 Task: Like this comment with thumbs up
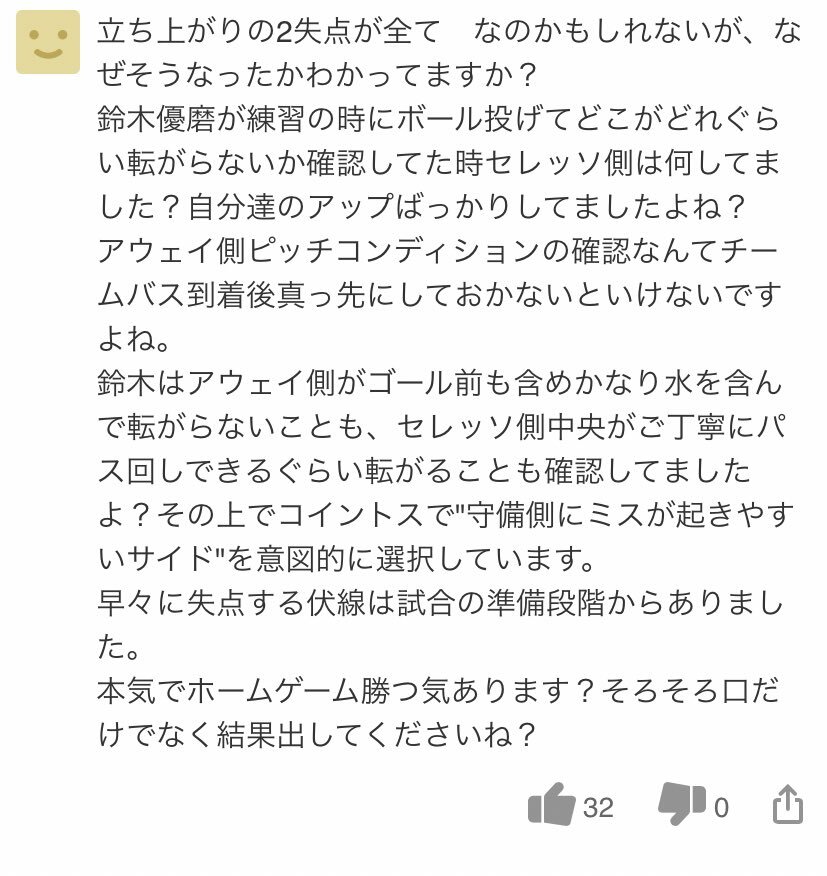pyautogui.click(x=551, y=804)
